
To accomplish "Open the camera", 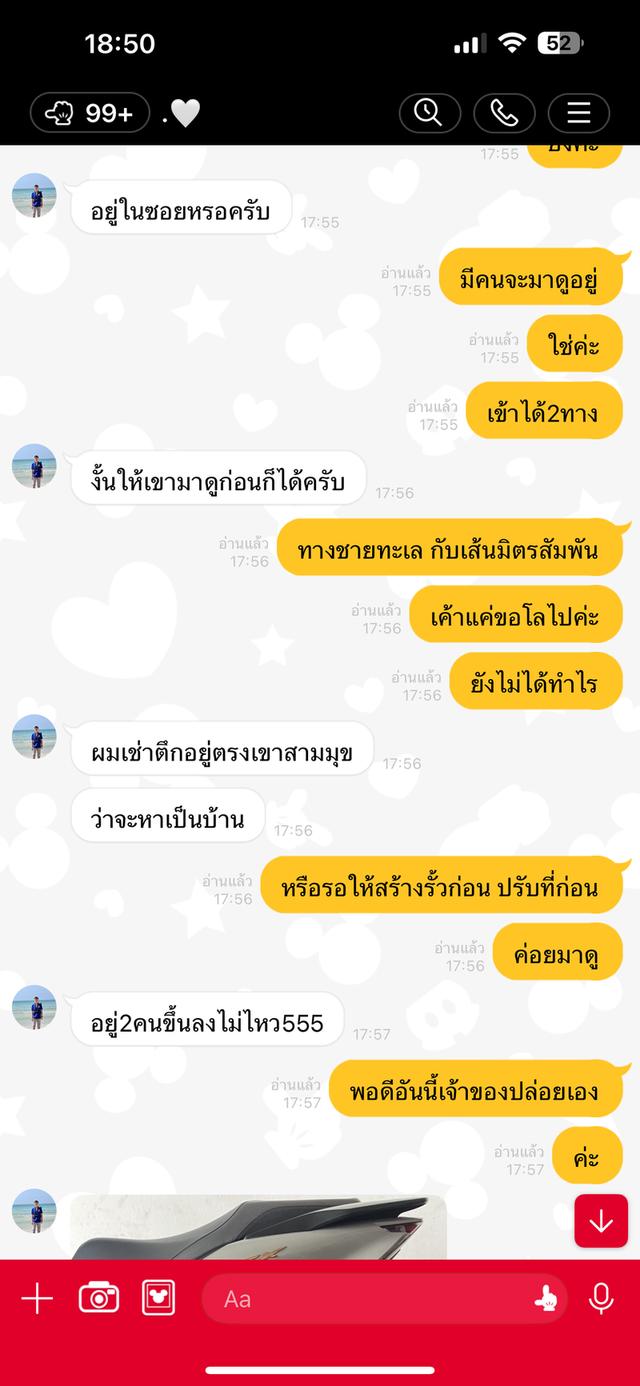I will 98,1298.
